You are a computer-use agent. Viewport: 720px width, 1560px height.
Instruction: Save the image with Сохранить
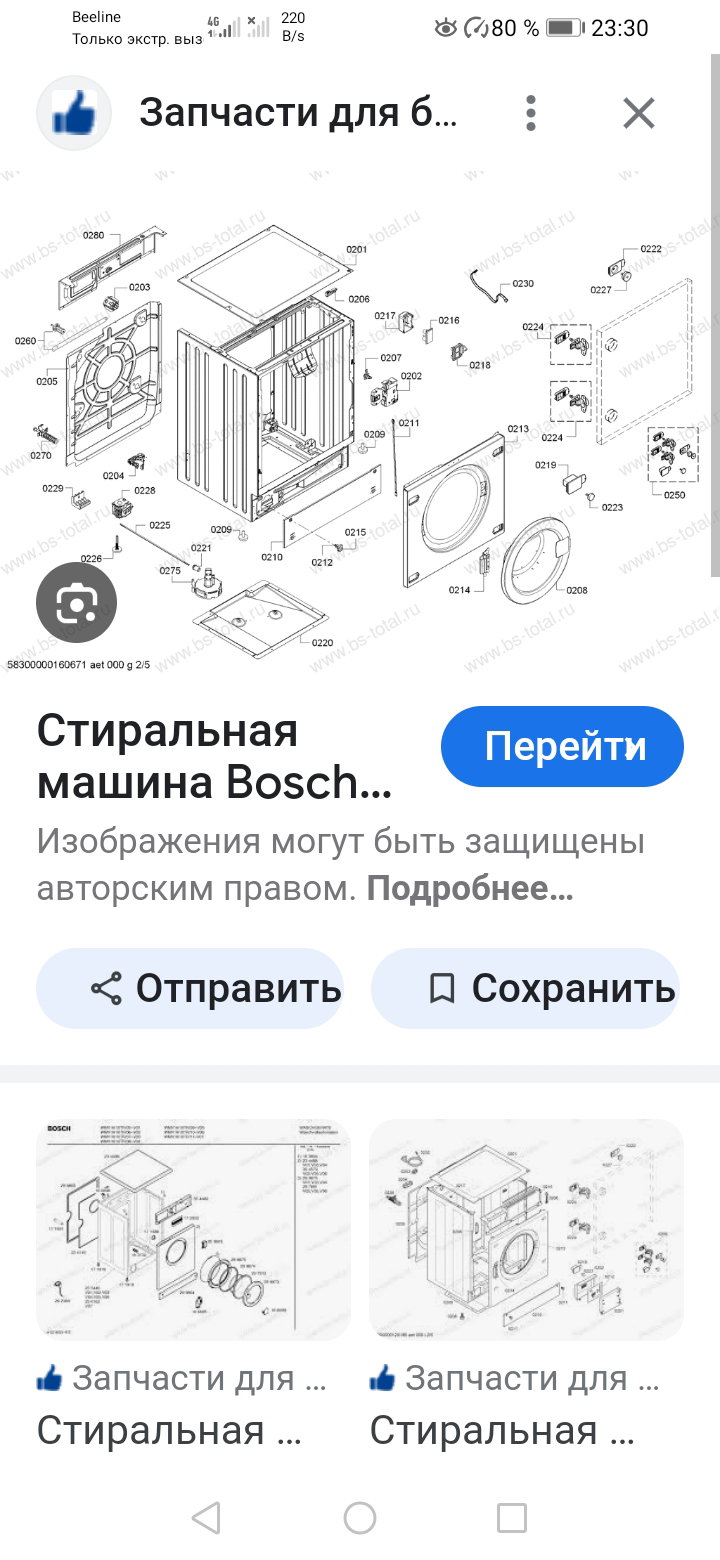point(525,988)
